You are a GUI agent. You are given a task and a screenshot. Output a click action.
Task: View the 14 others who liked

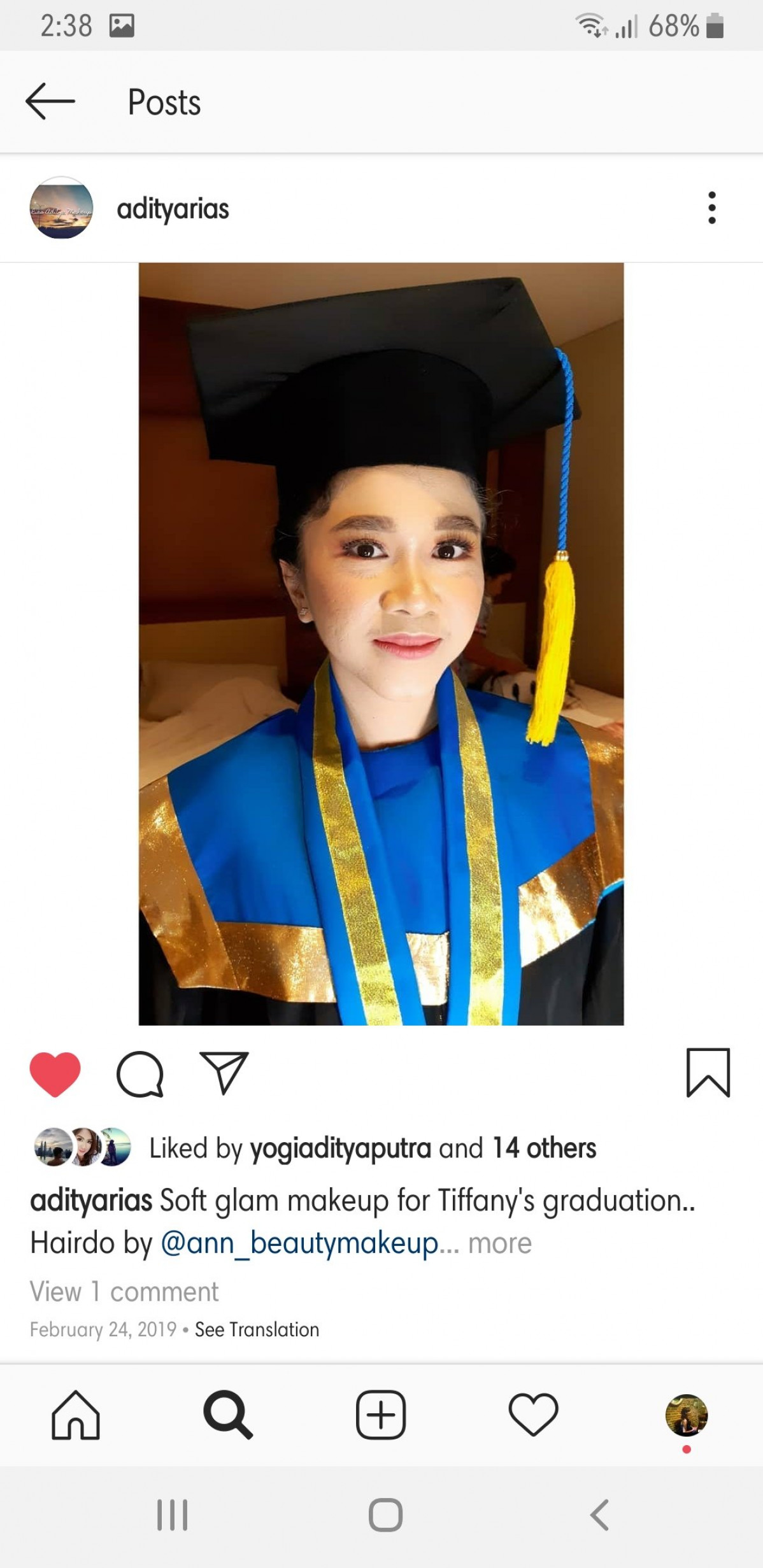point(544,1148)
